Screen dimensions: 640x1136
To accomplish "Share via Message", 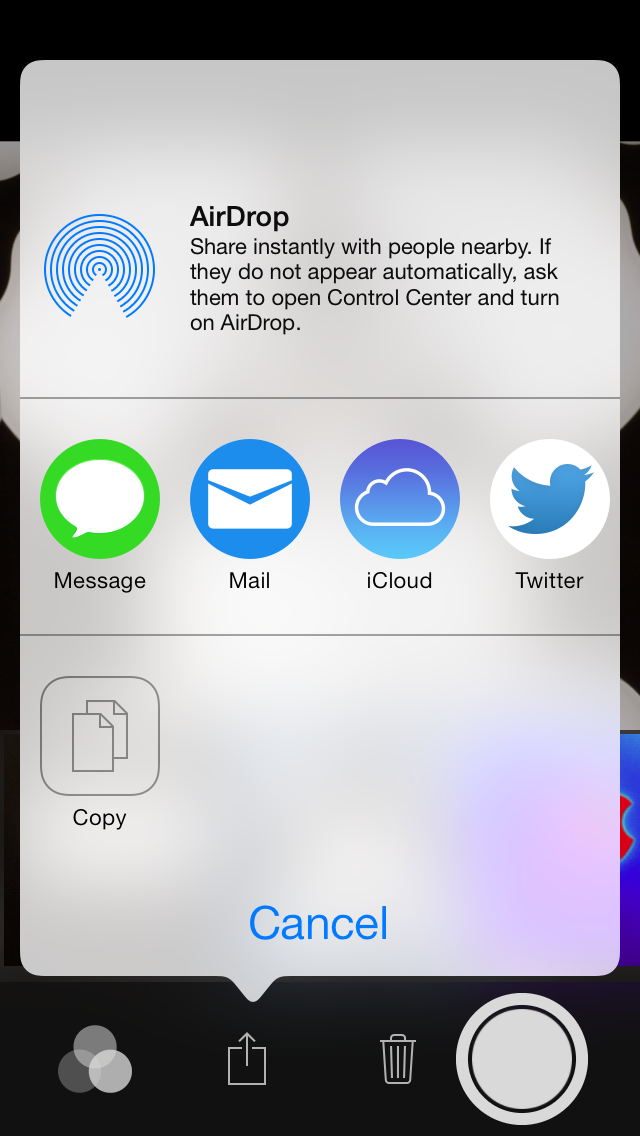I will pos(100,499).
